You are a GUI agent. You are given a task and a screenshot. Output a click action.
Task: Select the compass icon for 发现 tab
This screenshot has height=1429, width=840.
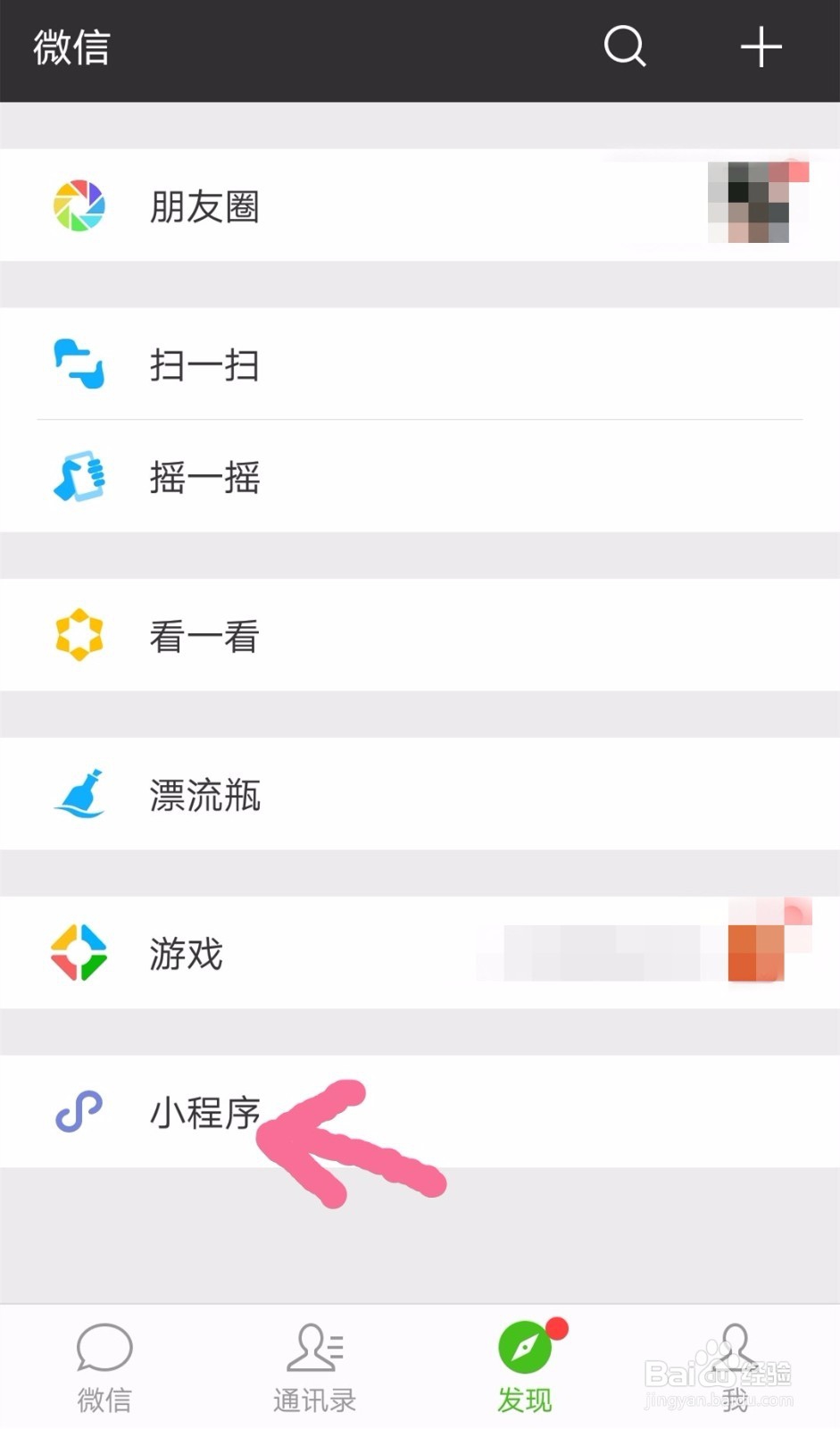526,1347
